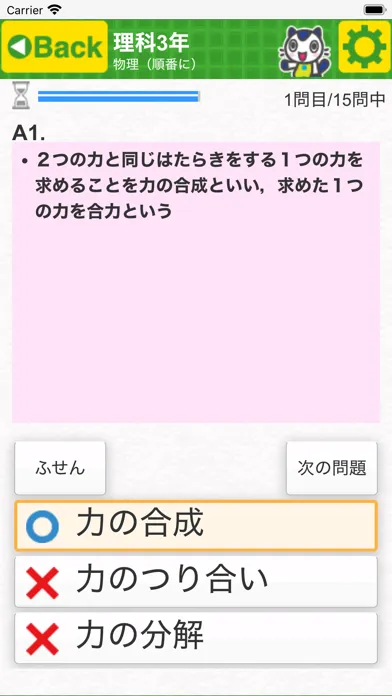Pick the answer 力の分解
This screenshot has height=696, width=392.
click(x=196, y=638)
